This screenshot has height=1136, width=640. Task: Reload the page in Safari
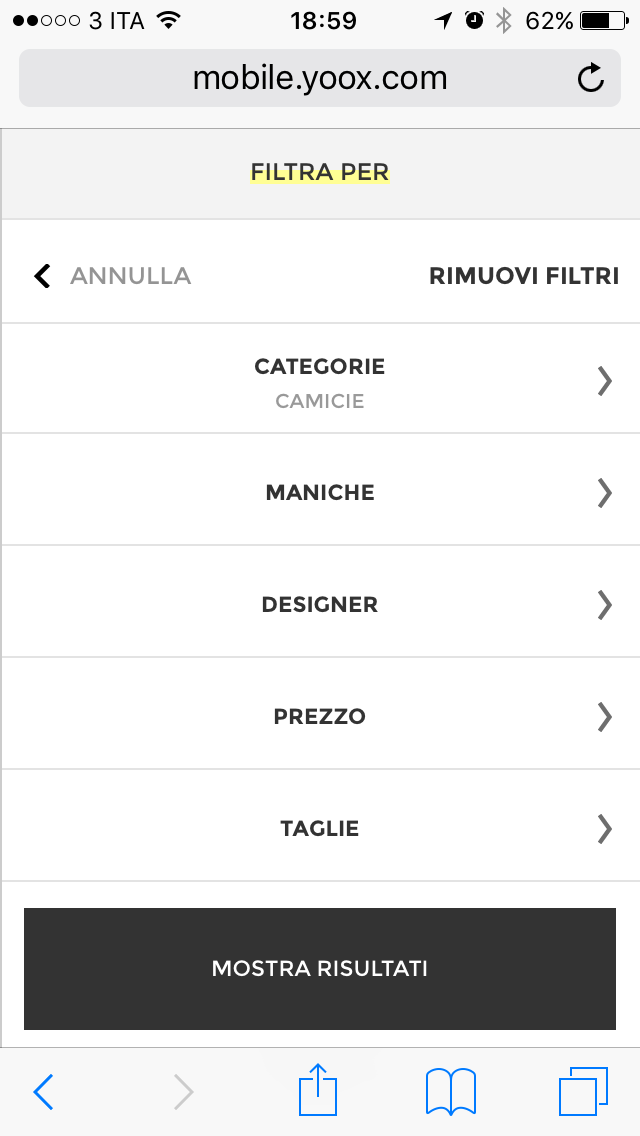coord(591,78)
